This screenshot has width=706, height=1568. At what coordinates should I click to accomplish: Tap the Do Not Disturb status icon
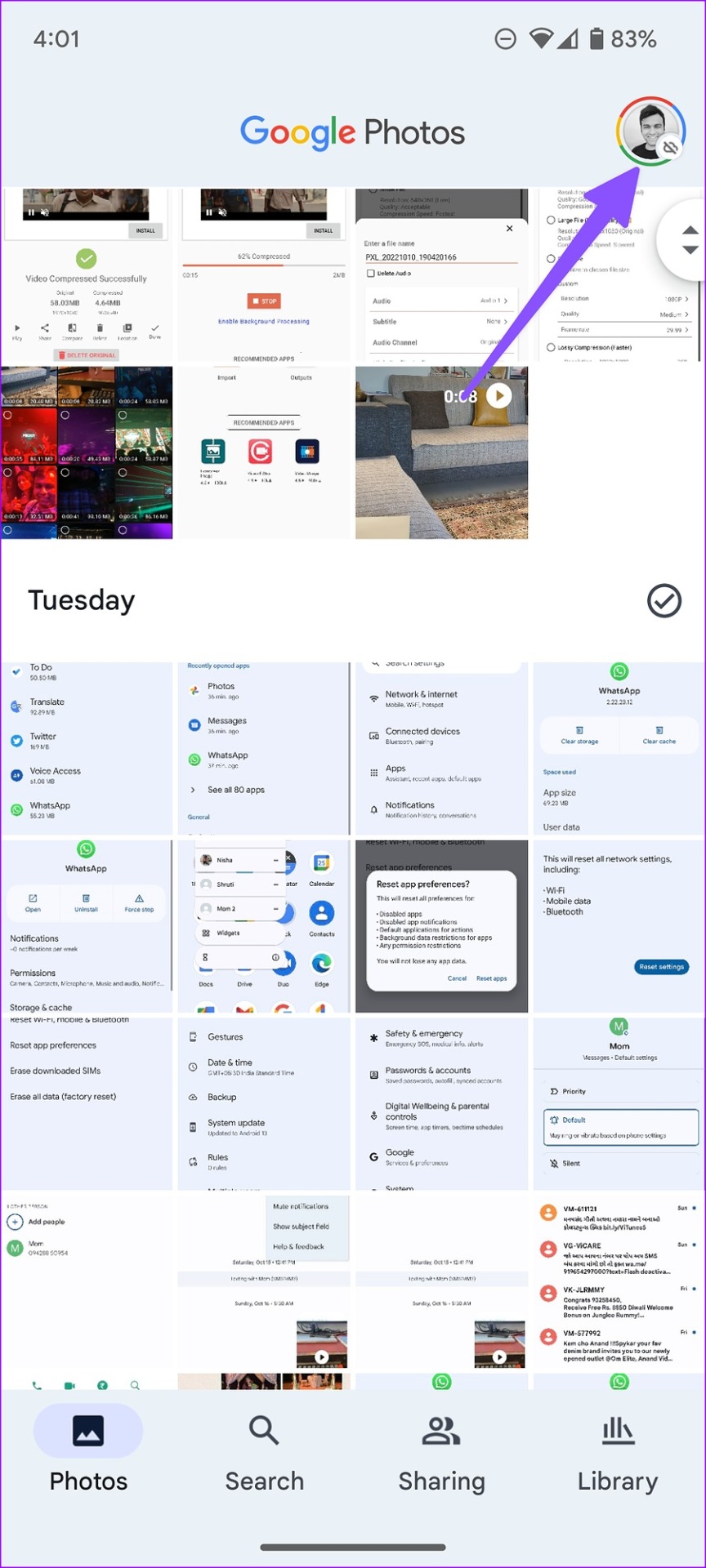[506, 38]
